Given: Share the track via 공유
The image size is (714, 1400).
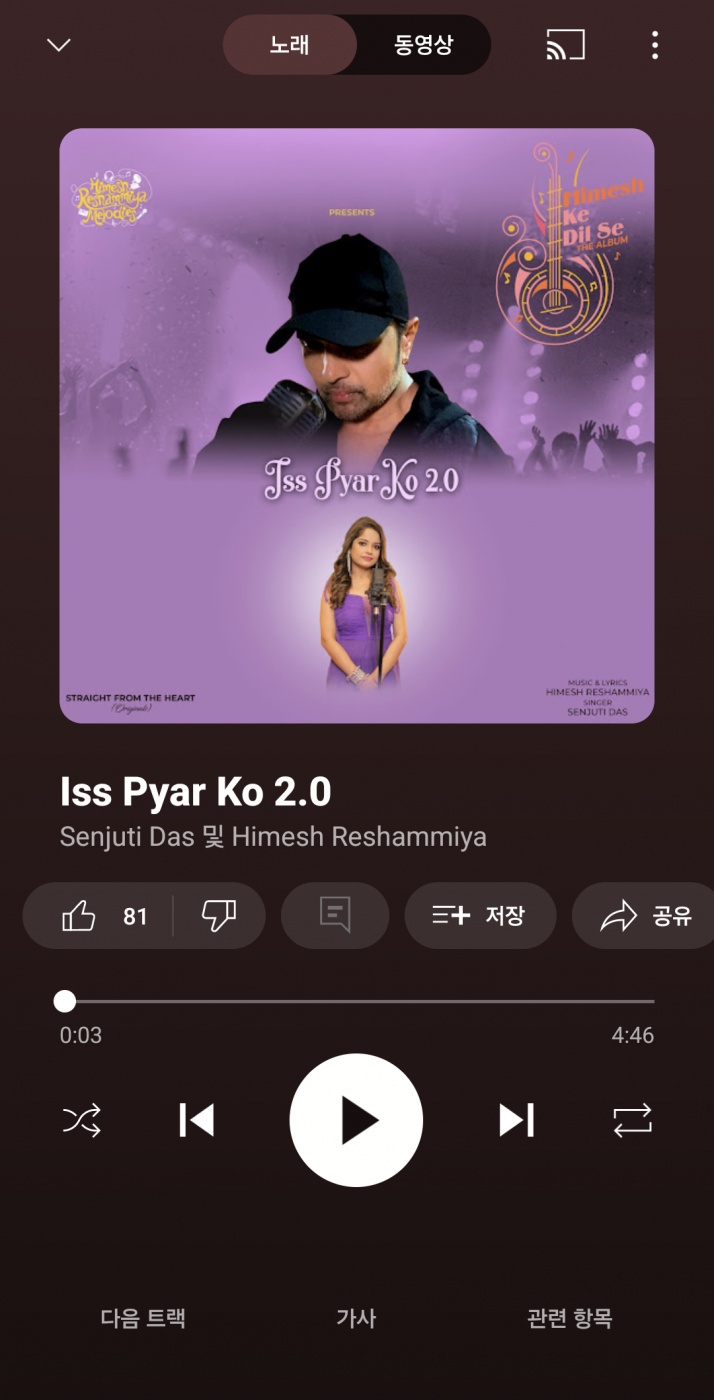Looking at the screenshot, I should [645, 916].
